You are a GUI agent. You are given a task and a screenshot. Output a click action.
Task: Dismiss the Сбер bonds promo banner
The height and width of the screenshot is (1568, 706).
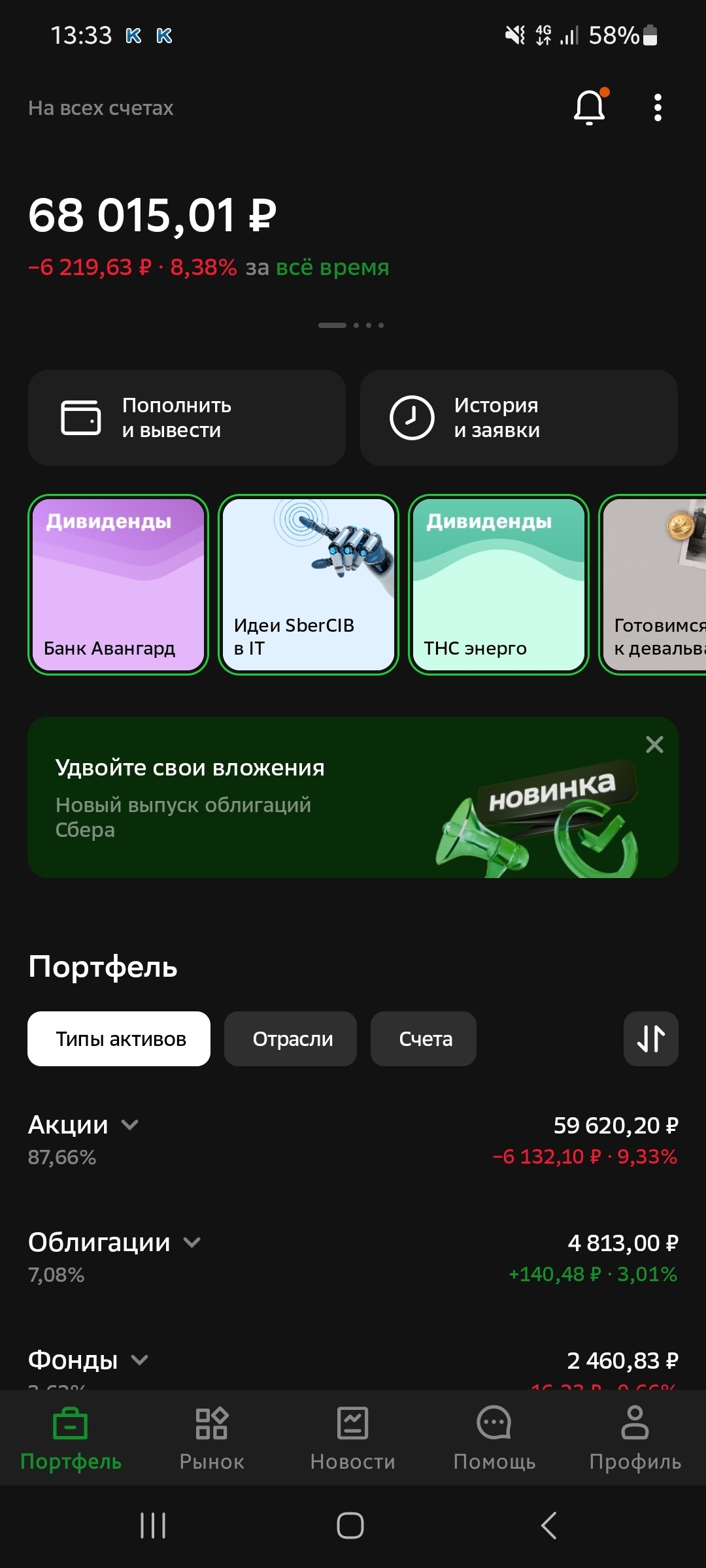[654, 744]
